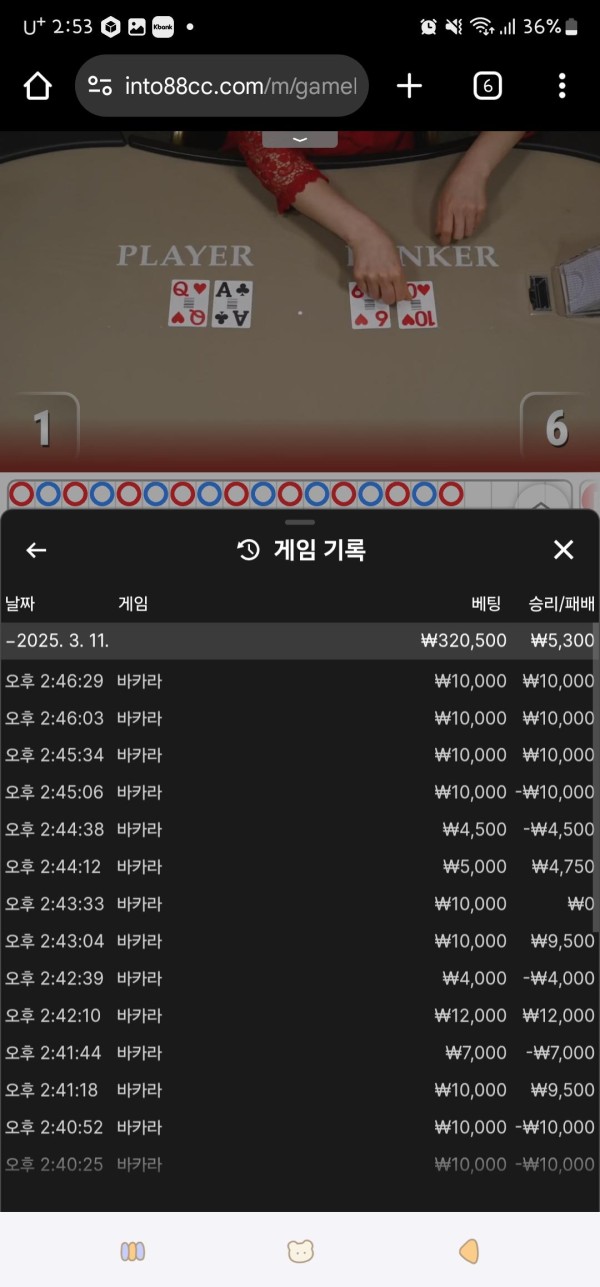Open the baccarat record from 오후 2:41:44
Screen dimensions: 600x1287
[x=298, y=1053]
